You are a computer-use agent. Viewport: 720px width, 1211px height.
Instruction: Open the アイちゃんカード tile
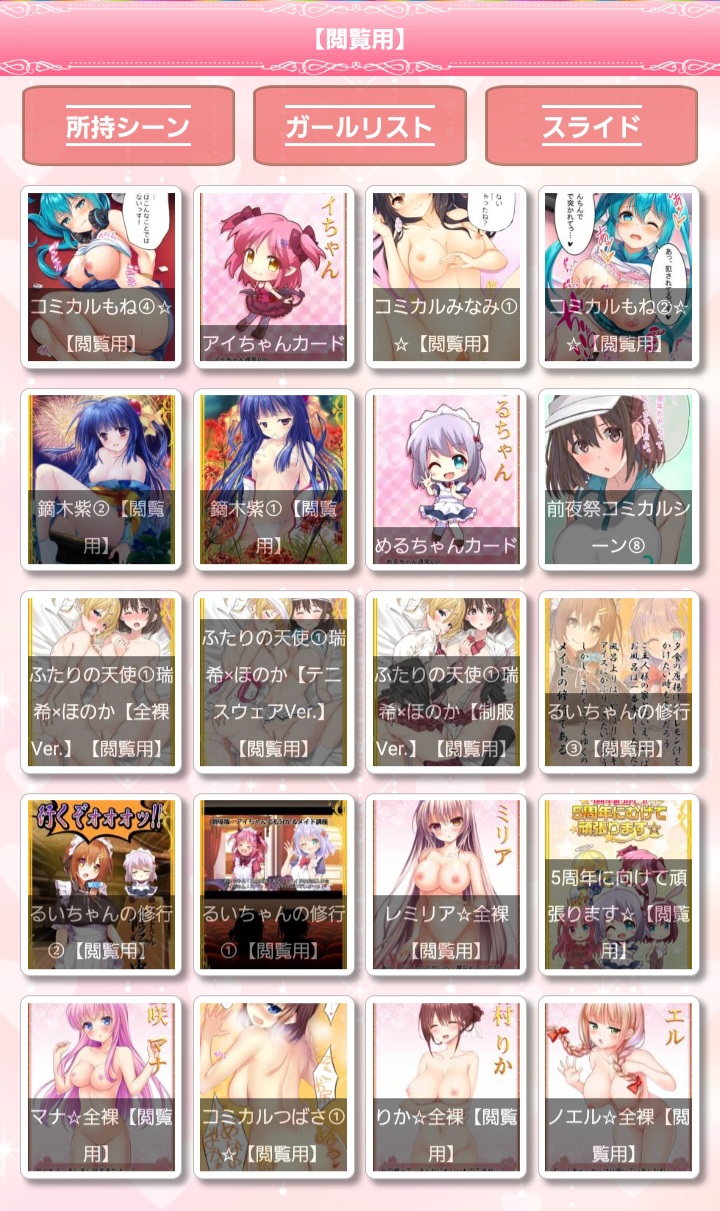point(273,277)
